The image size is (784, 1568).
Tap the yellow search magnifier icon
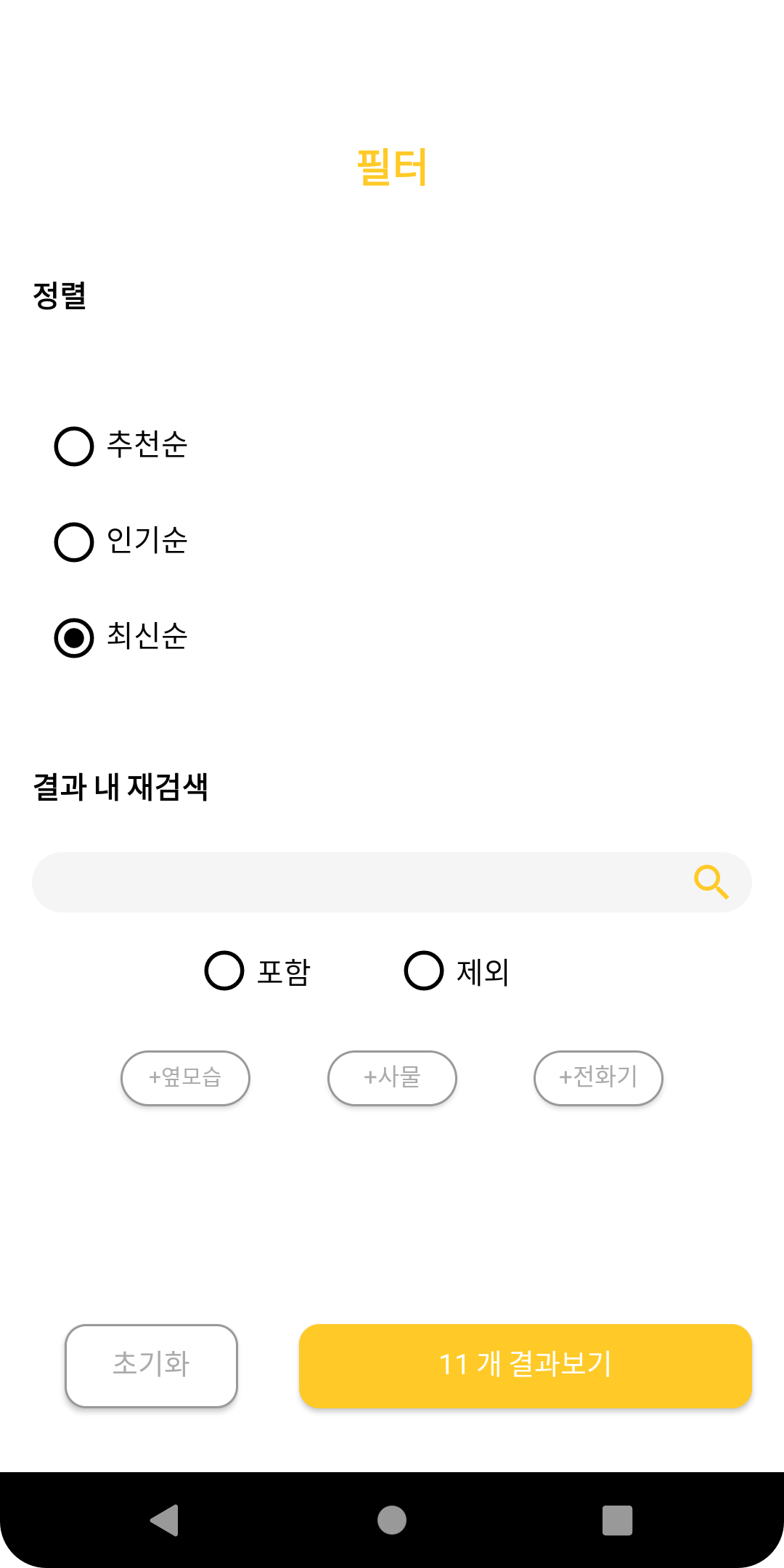[711, 882]
